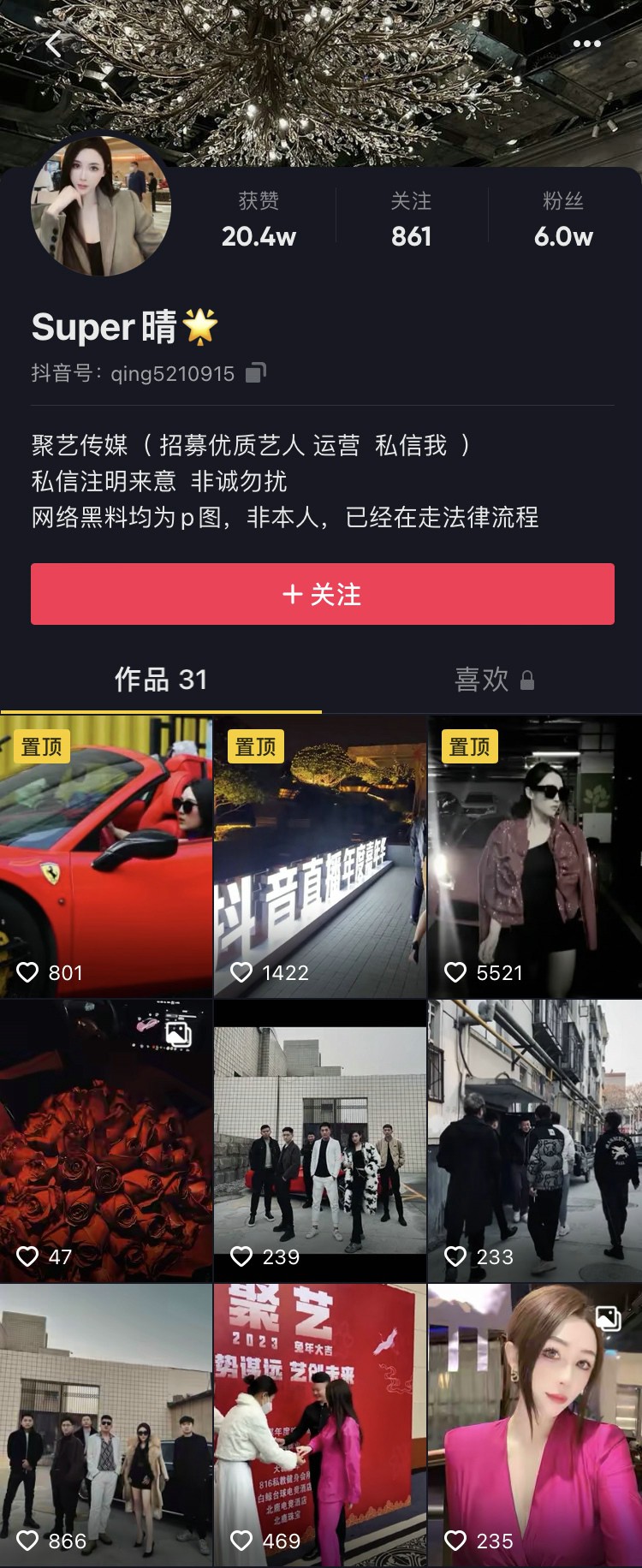The height and width of the screenshot is (1568, 642).
Task: Open the pinned video with 5521 likes
Action: [534, 856]
